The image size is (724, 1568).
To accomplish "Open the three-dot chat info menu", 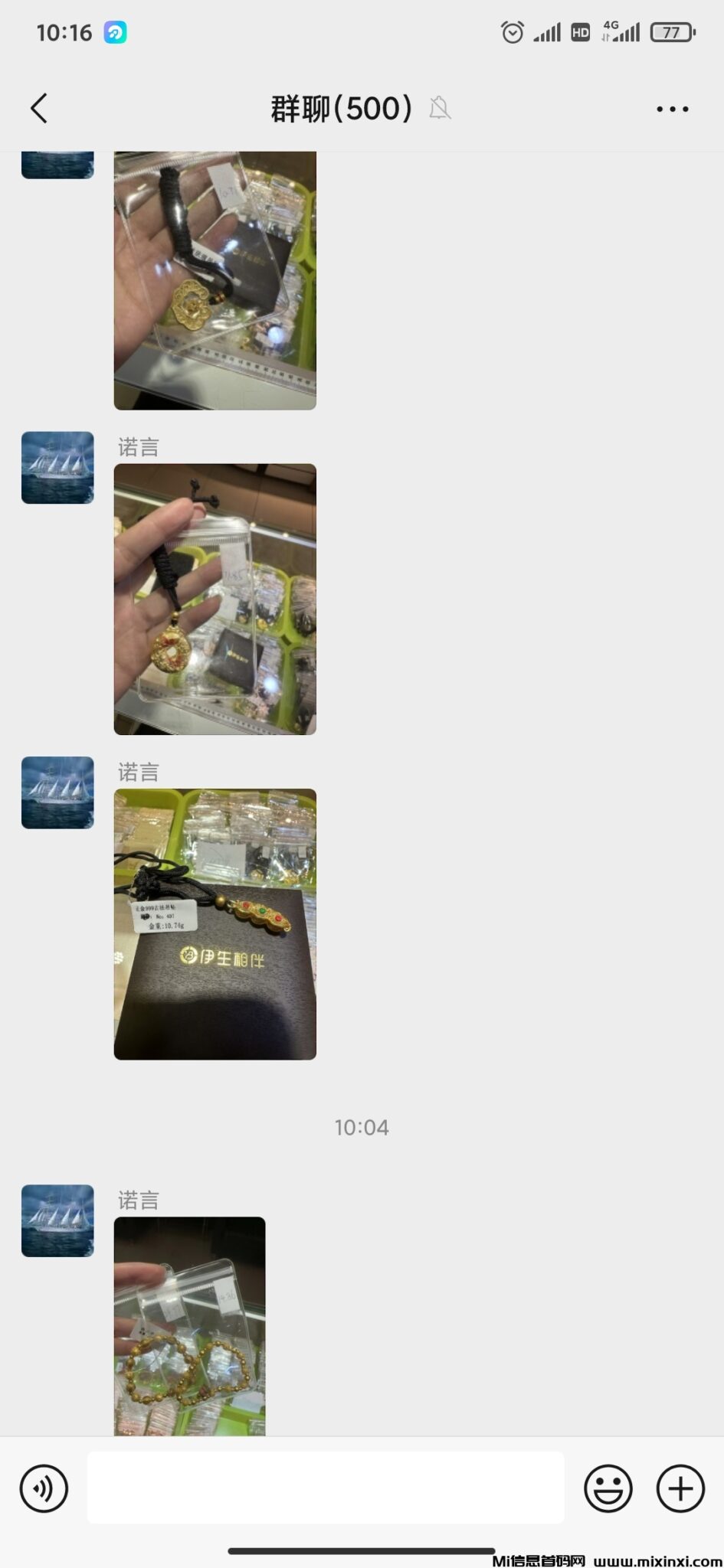I will tap(672, 109).
